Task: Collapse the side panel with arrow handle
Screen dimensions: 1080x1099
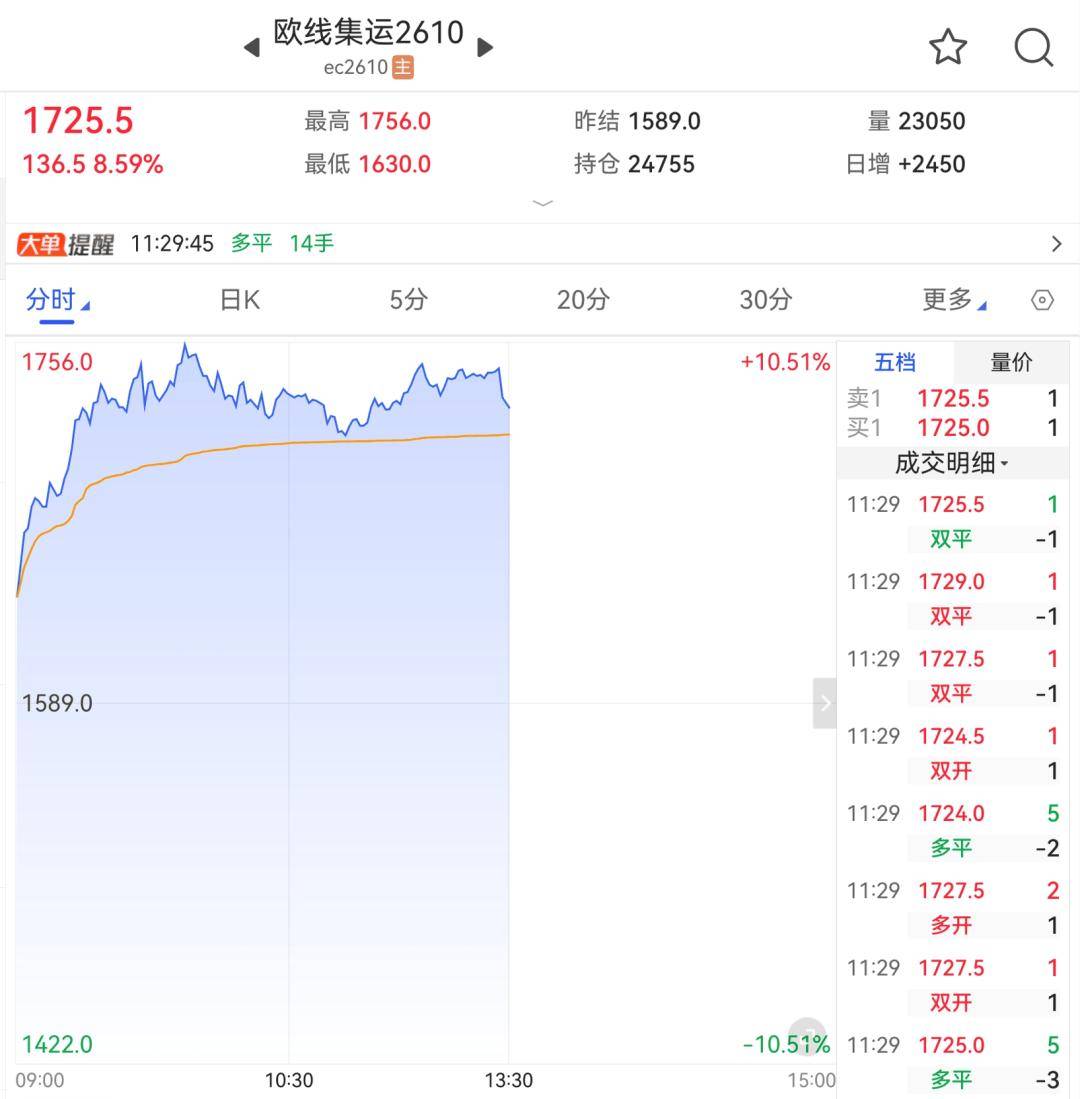Action: (x=825, y=703)
